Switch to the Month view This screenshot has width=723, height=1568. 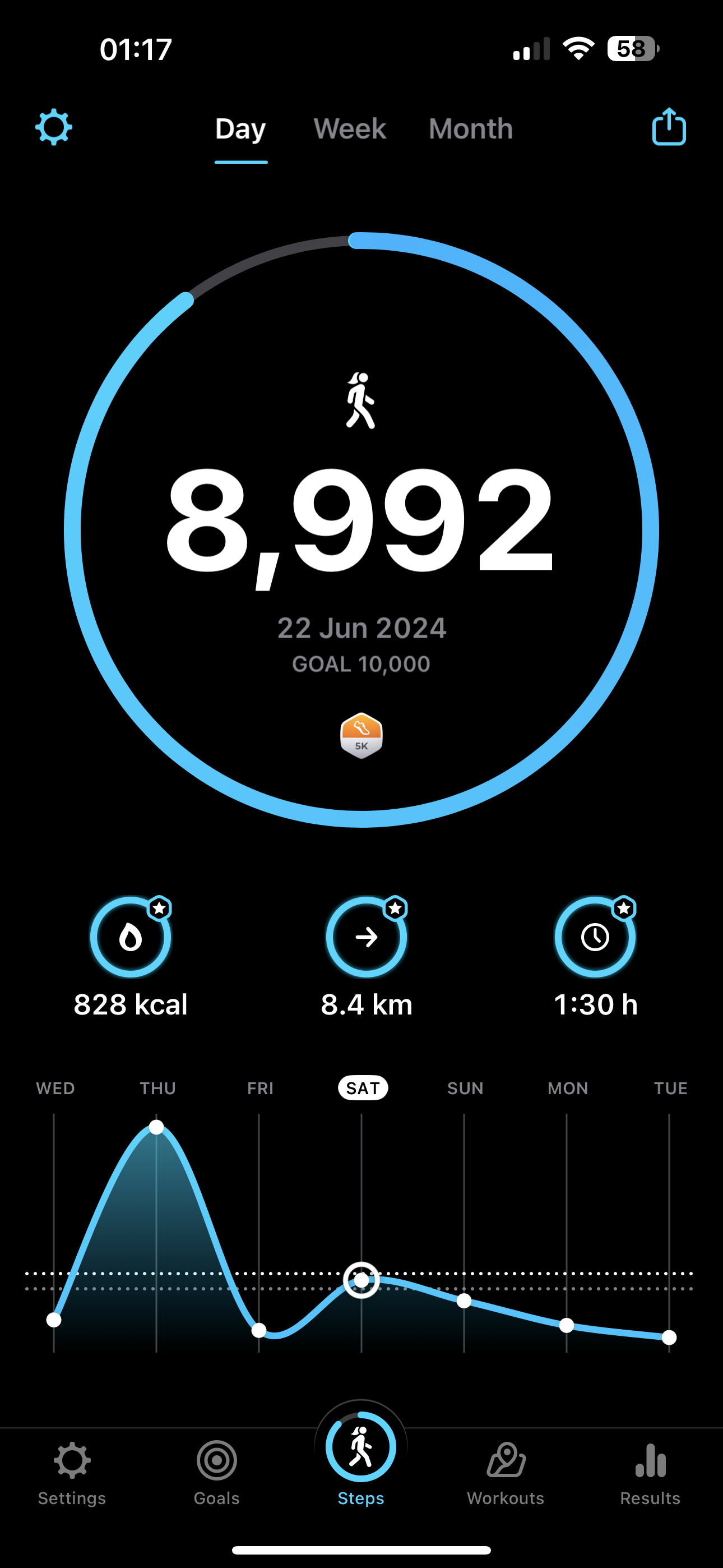click(x=470, y=129)
